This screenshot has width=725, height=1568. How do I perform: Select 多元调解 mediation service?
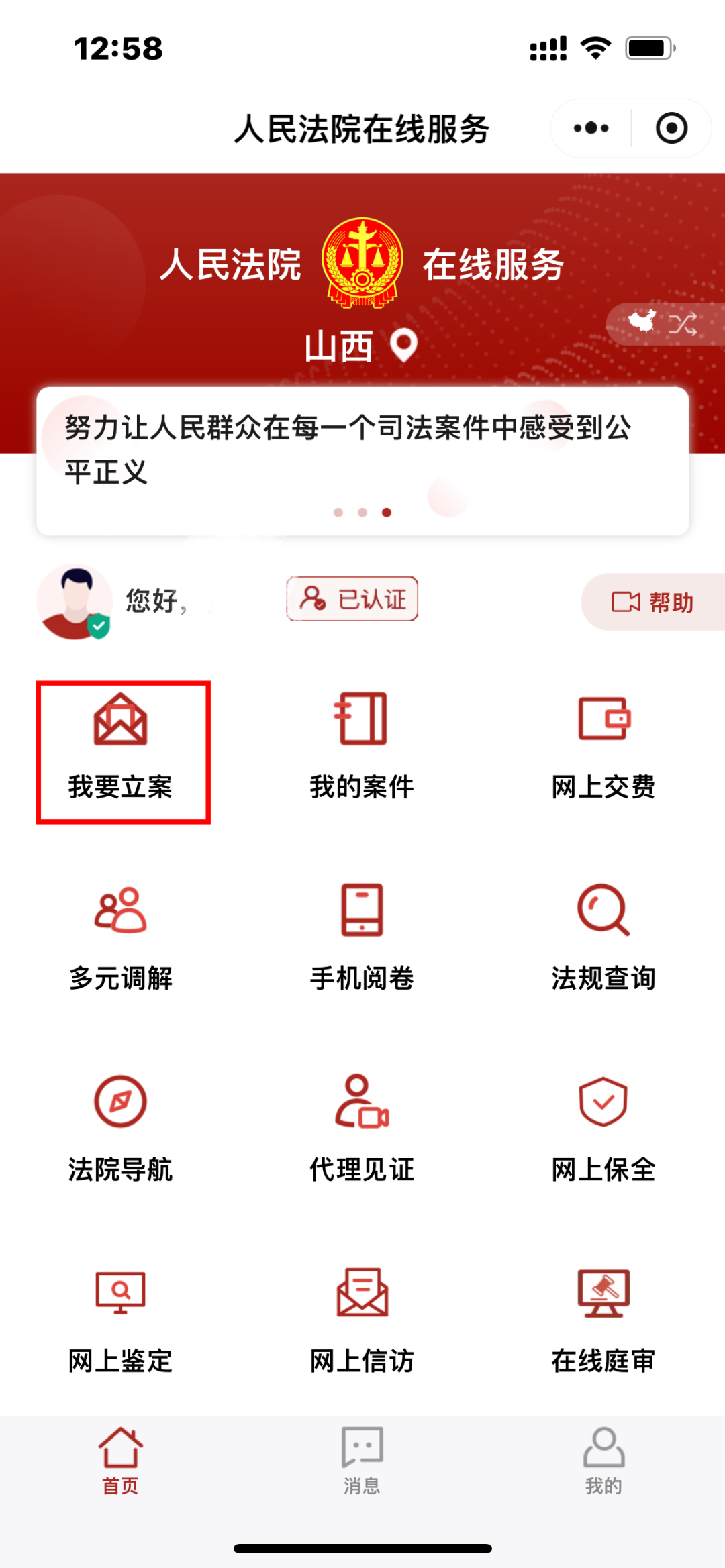click(121, 939)
